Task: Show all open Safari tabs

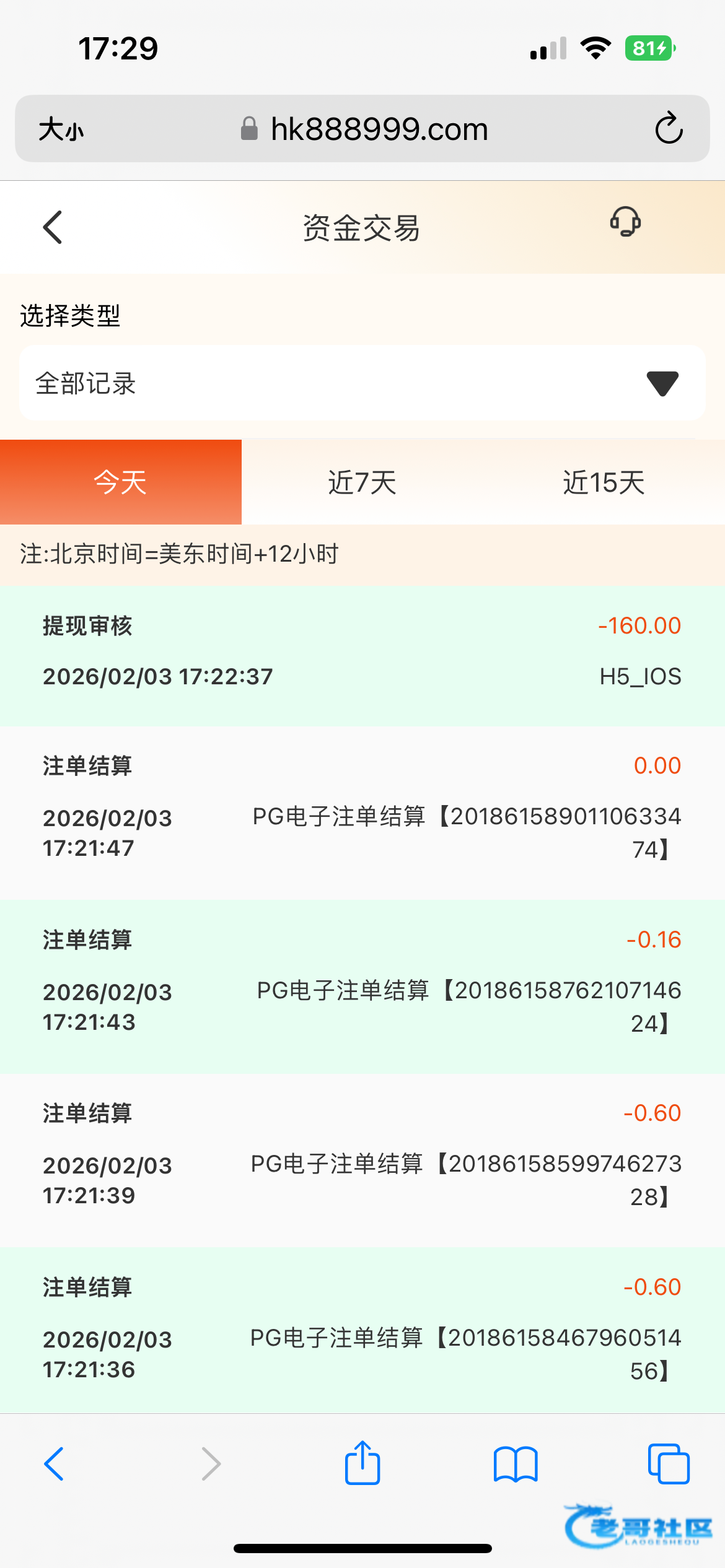Action: [x=668, y=1464]
